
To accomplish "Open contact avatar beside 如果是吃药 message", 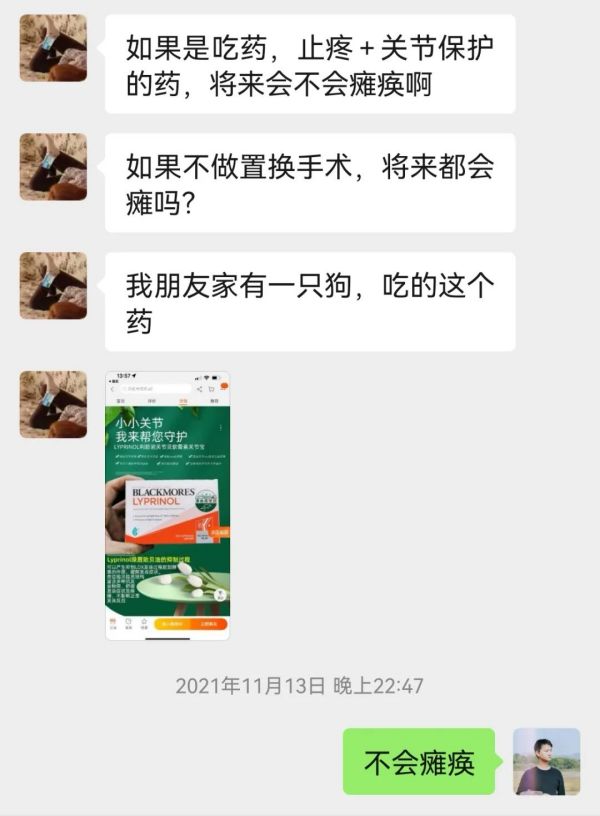I will pos(53,48).
